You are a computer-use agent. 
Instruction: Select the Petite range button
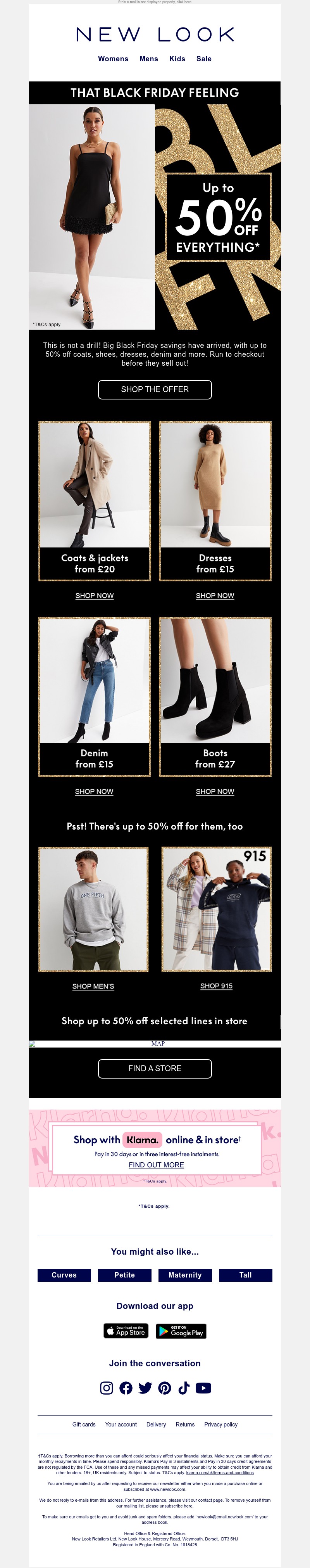pos(125,1275)
